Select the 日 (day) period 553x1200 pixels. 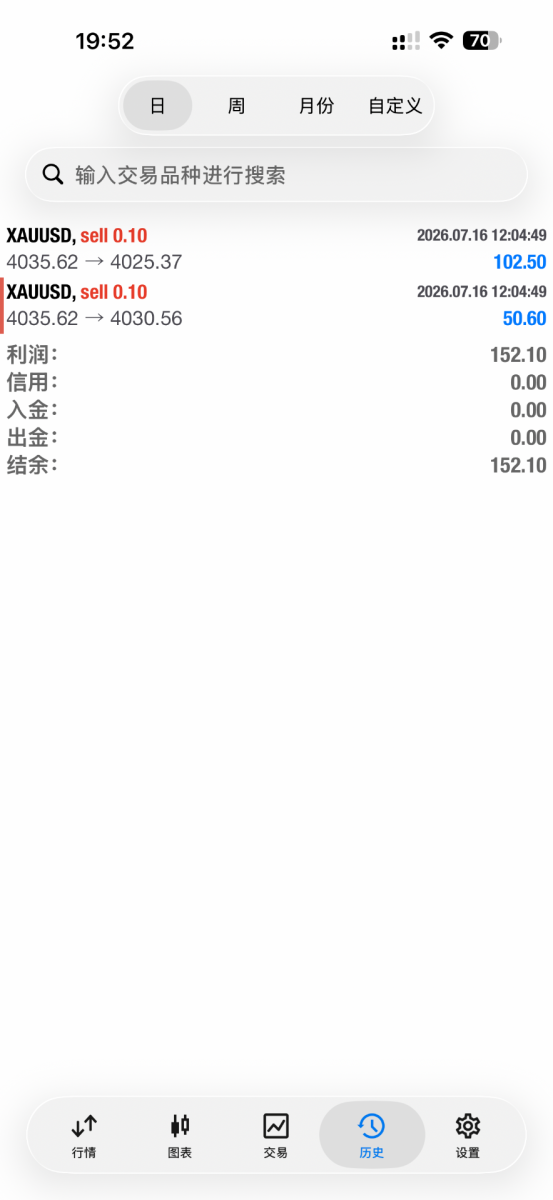(x=158, y=106)
